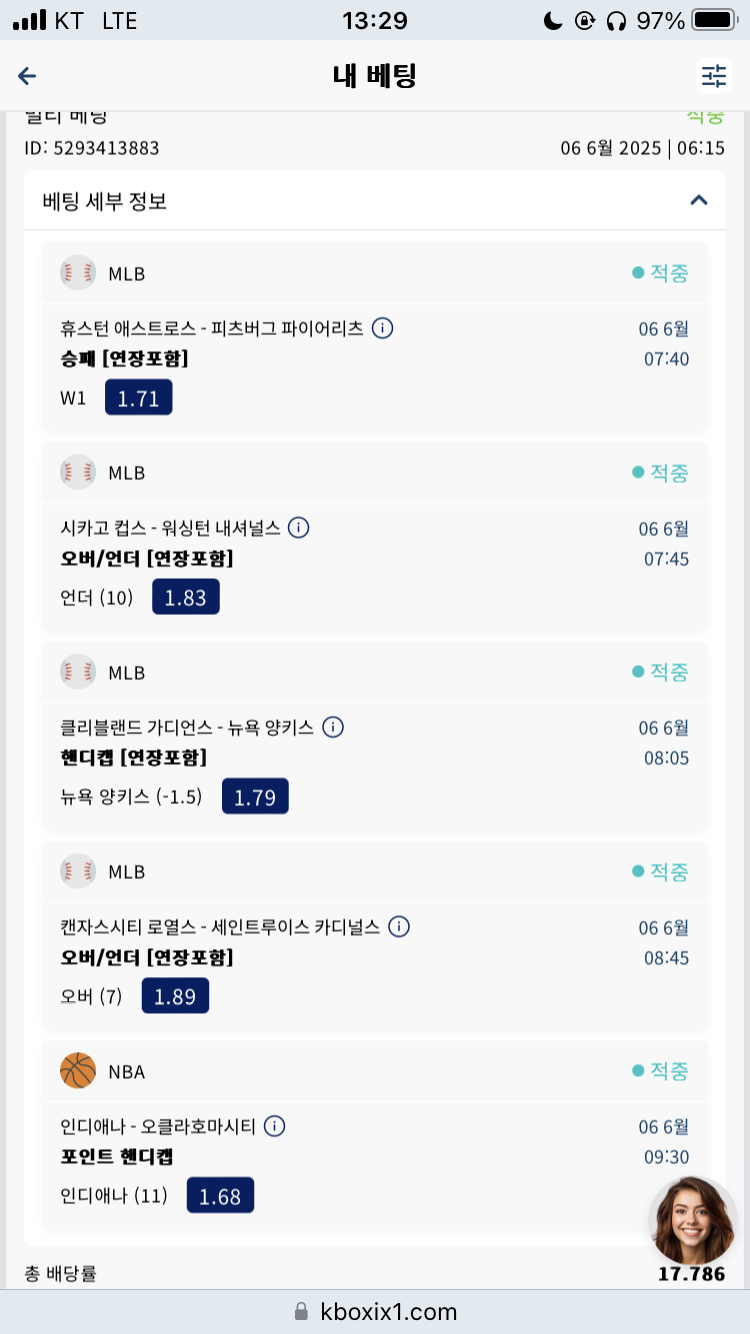Open info icon for 시카고 컵스 match
Screen dimensions: 750x1334
click(x=298, y=527)
